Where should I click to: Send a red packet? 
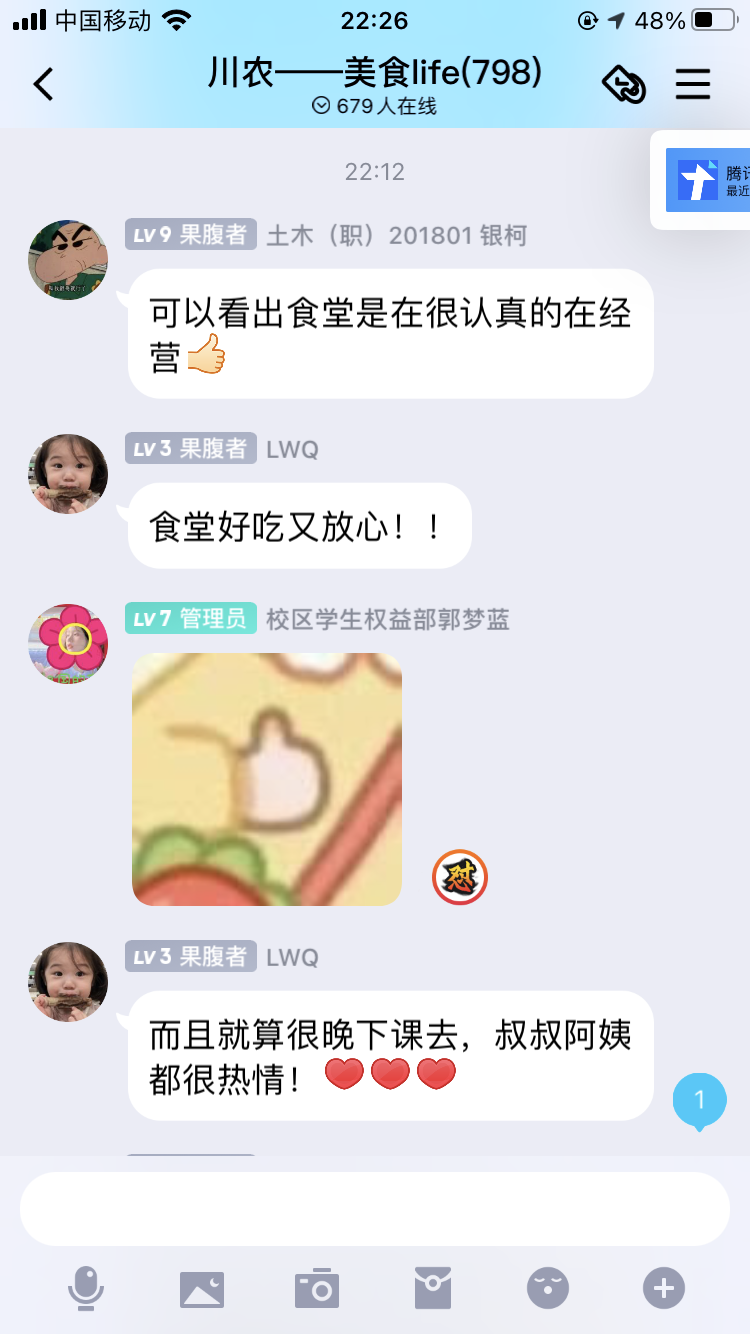(433, 1288)
